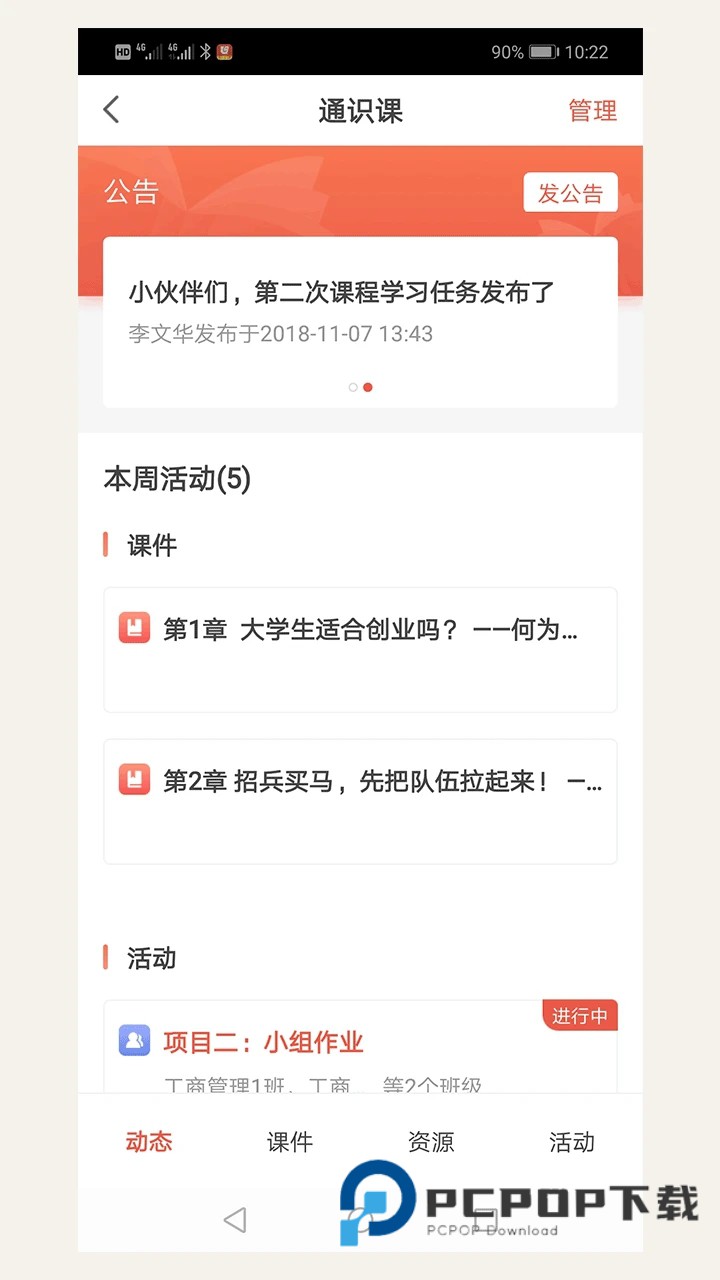The image size is (720, 1280).
Task: Open 管理 in the top right corner
Action: [593, 111]
